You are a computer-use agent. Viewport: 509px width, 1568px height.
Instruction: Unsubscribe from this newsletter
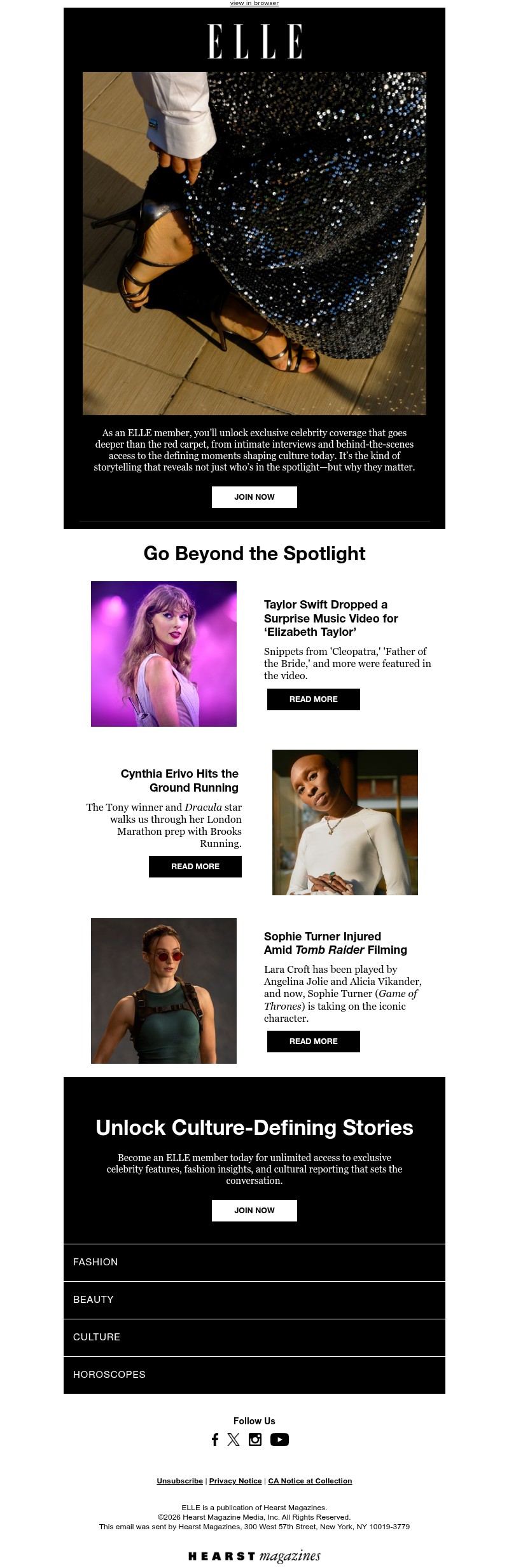point(179,1481)
